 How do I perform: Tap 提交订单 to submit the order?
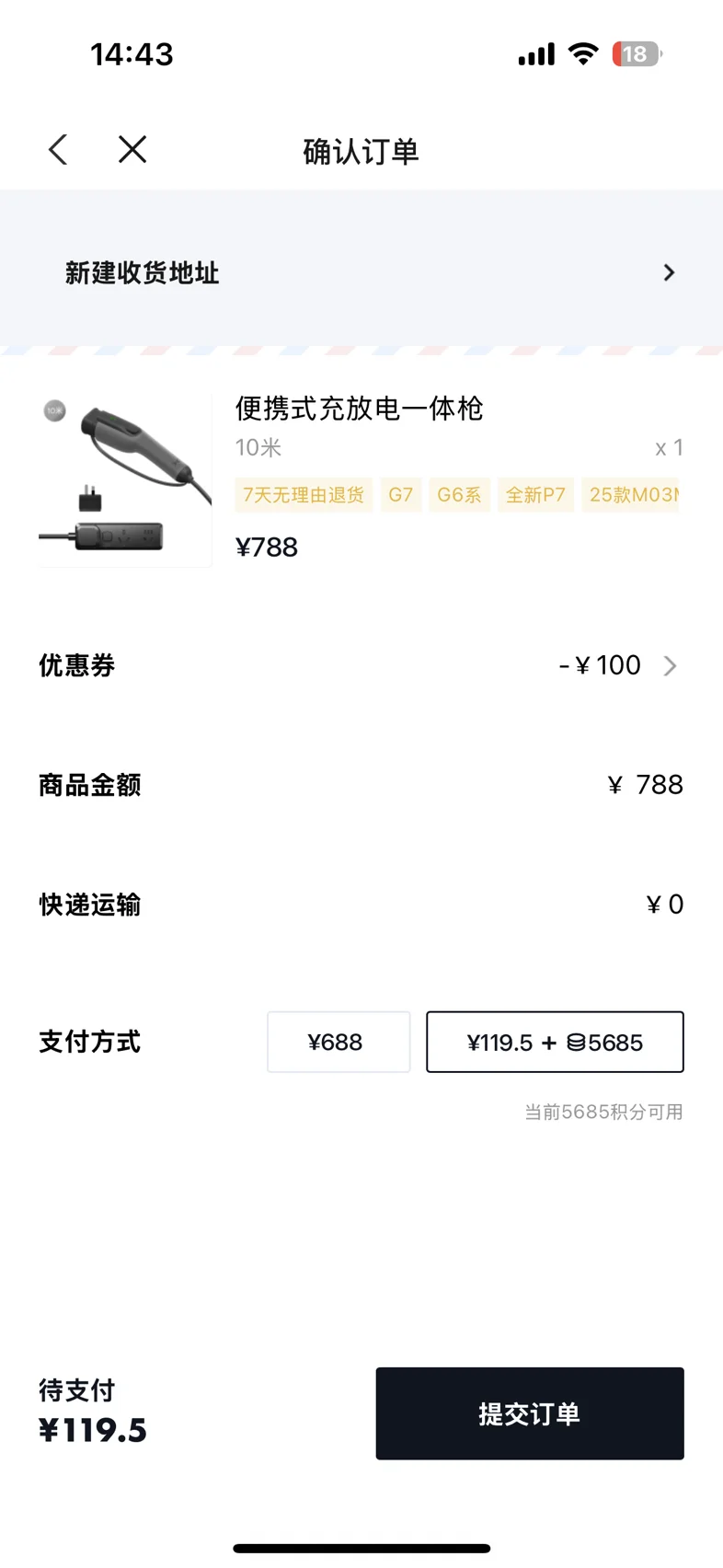click(529, 1413)
